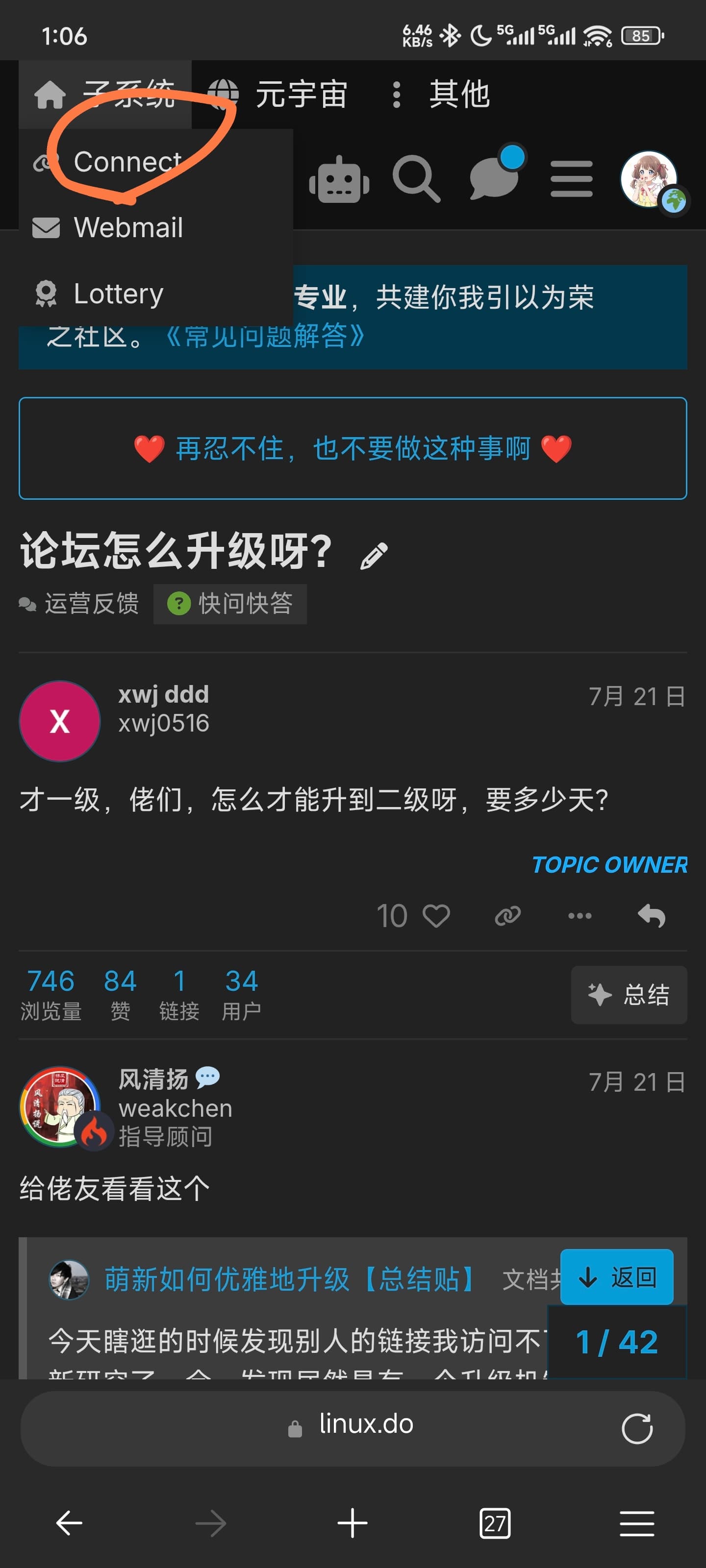
Task: Select Lottery in the dropdown
Action: 118,294
